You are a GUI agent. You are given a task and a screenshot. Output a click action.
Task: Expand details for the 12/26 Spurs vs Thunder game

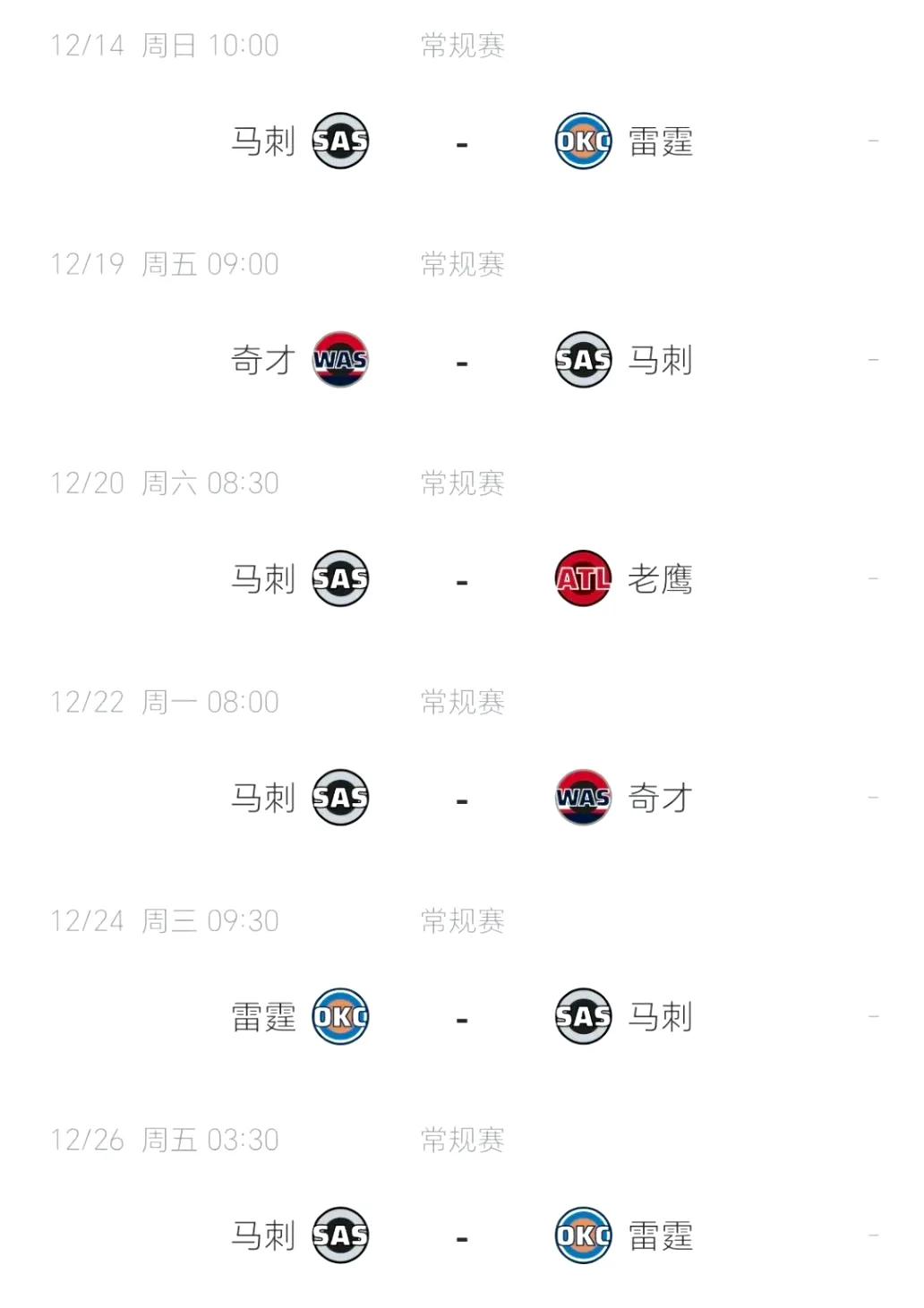click(x=462, y=1236)
